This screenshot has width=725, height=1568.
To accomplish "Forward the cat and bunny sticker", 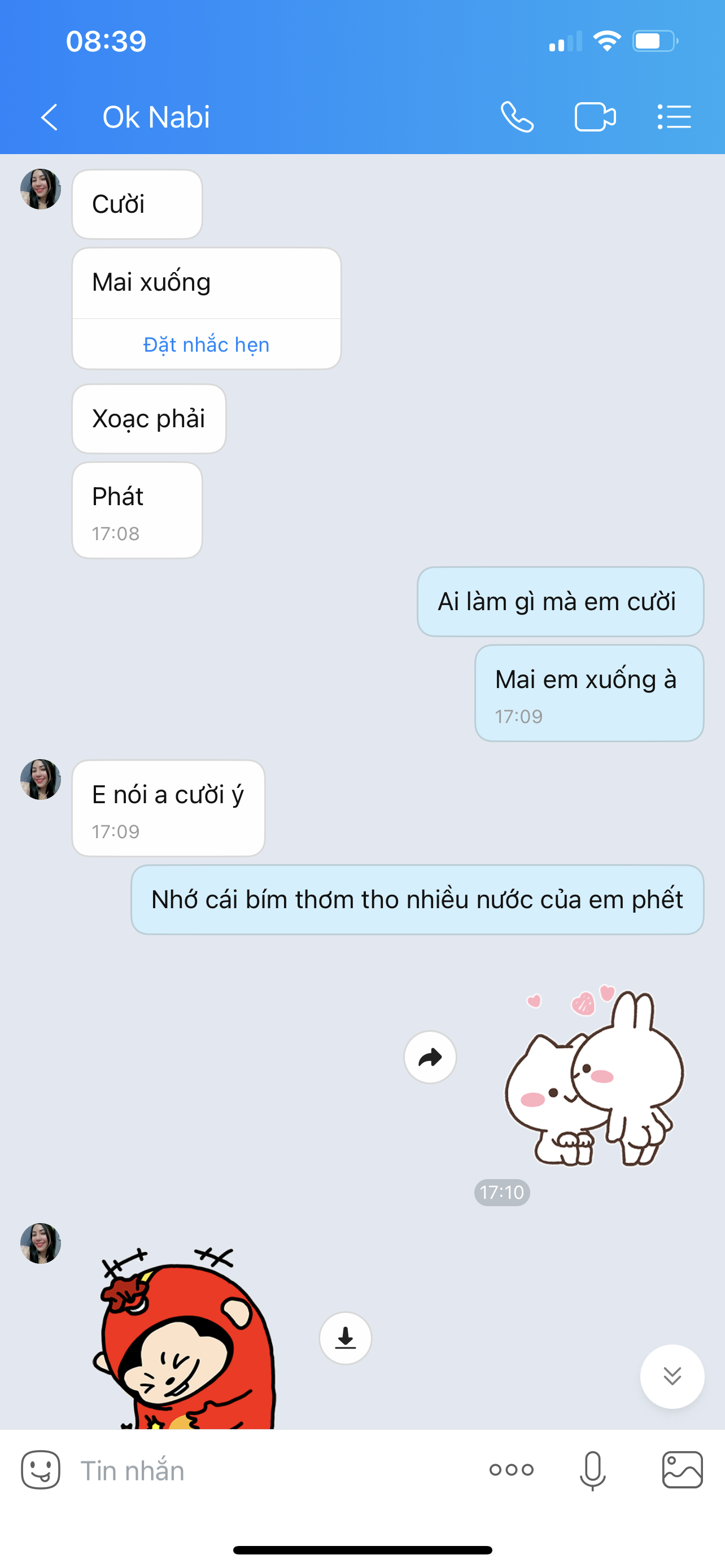I will point(430,1057).
